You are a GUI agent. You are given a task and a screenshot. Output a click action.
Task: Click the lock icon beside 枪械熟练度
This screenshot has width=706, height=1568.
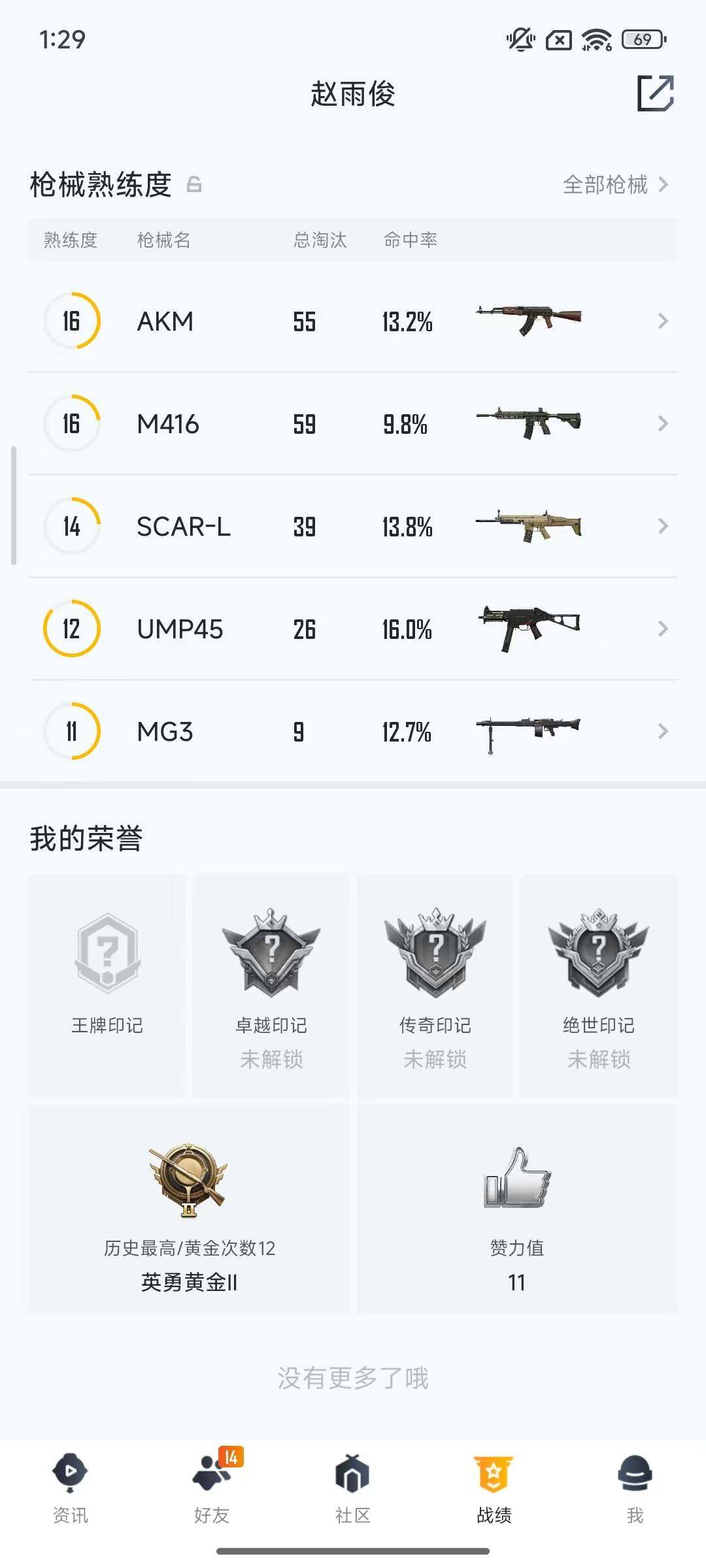[193, 185]
